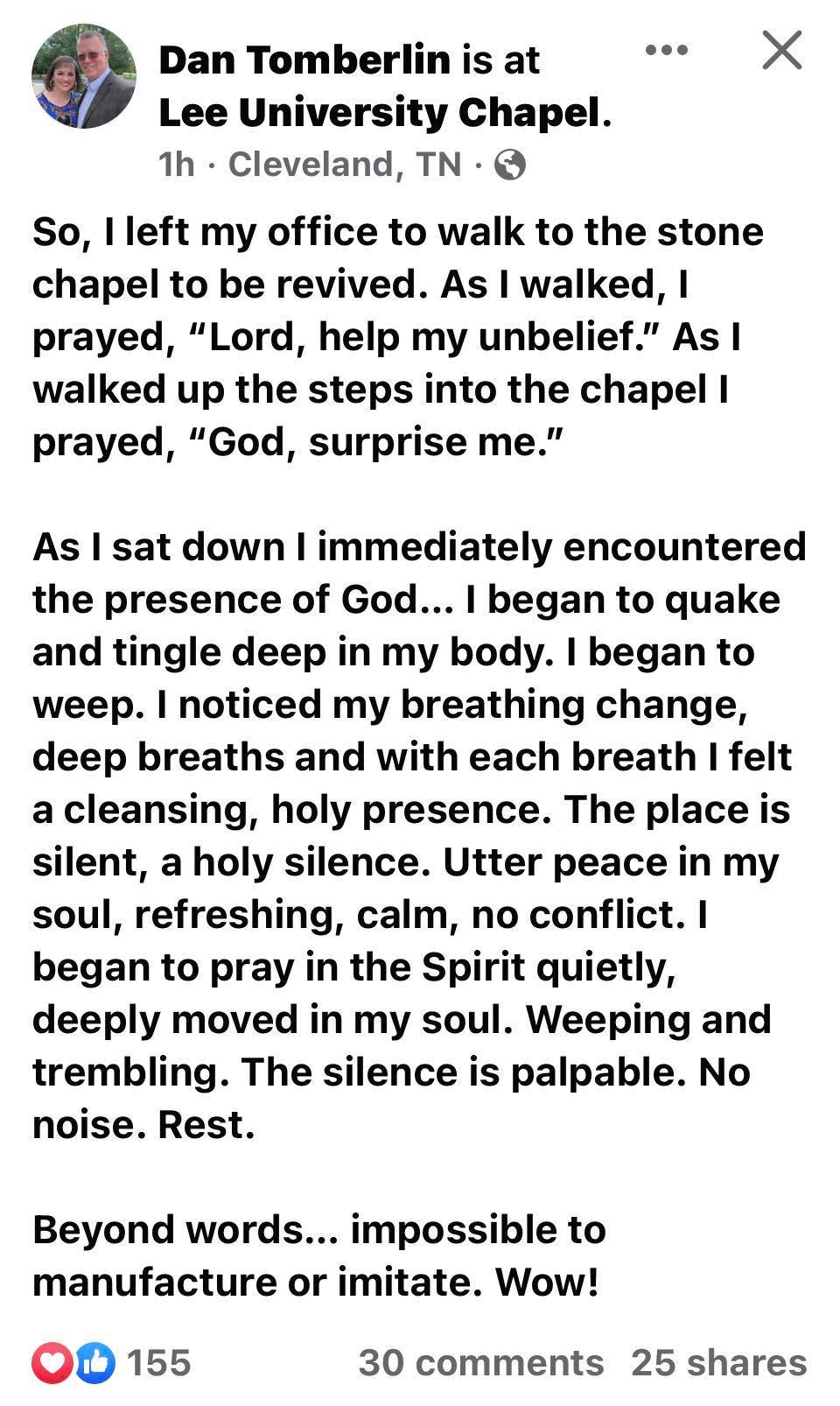The width and height of the screenshot is (840, 1406).
Task: Open the Lee University Chapel location page
Action: tap(380, 112)
